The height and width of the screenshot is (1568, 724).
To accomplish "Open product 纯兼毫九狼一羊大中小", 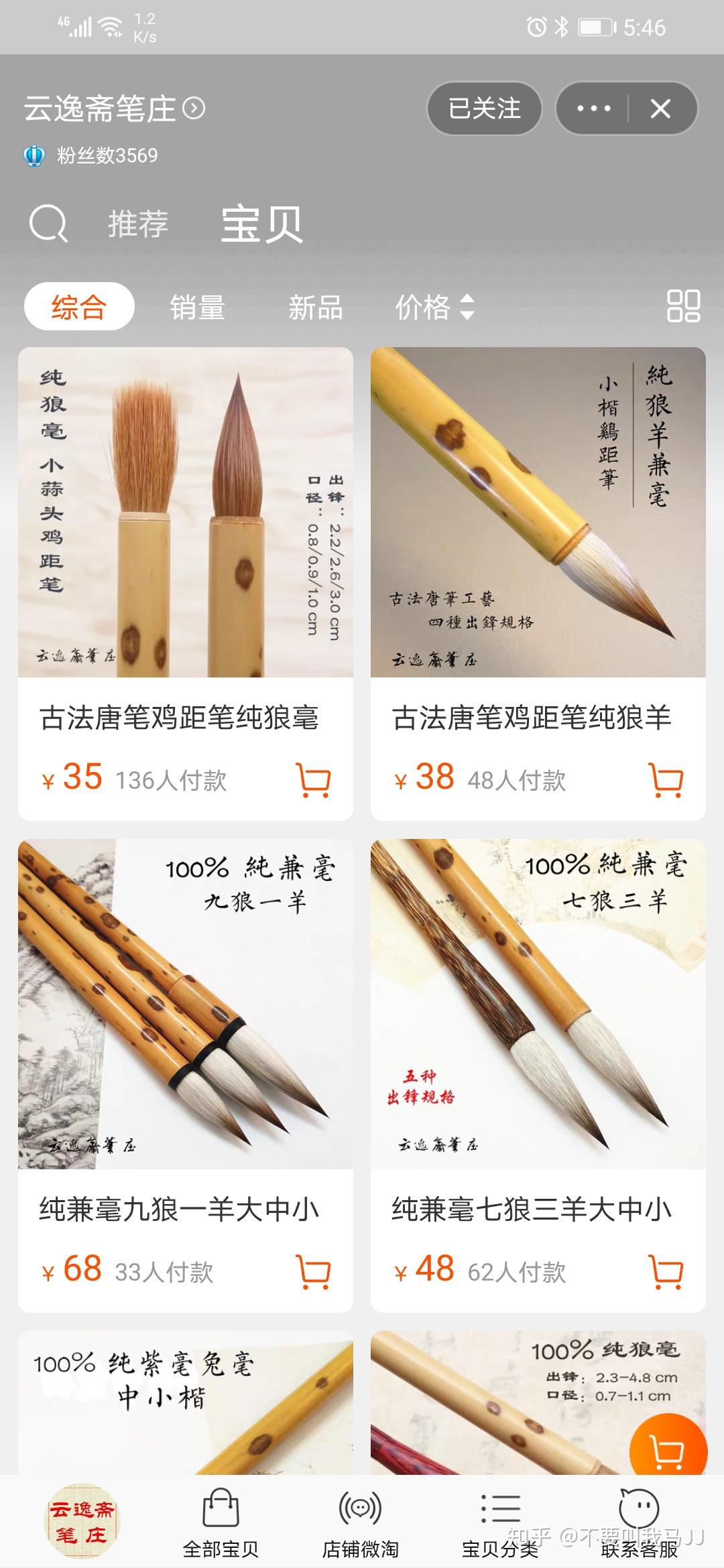I will [x=185, y=1039].
